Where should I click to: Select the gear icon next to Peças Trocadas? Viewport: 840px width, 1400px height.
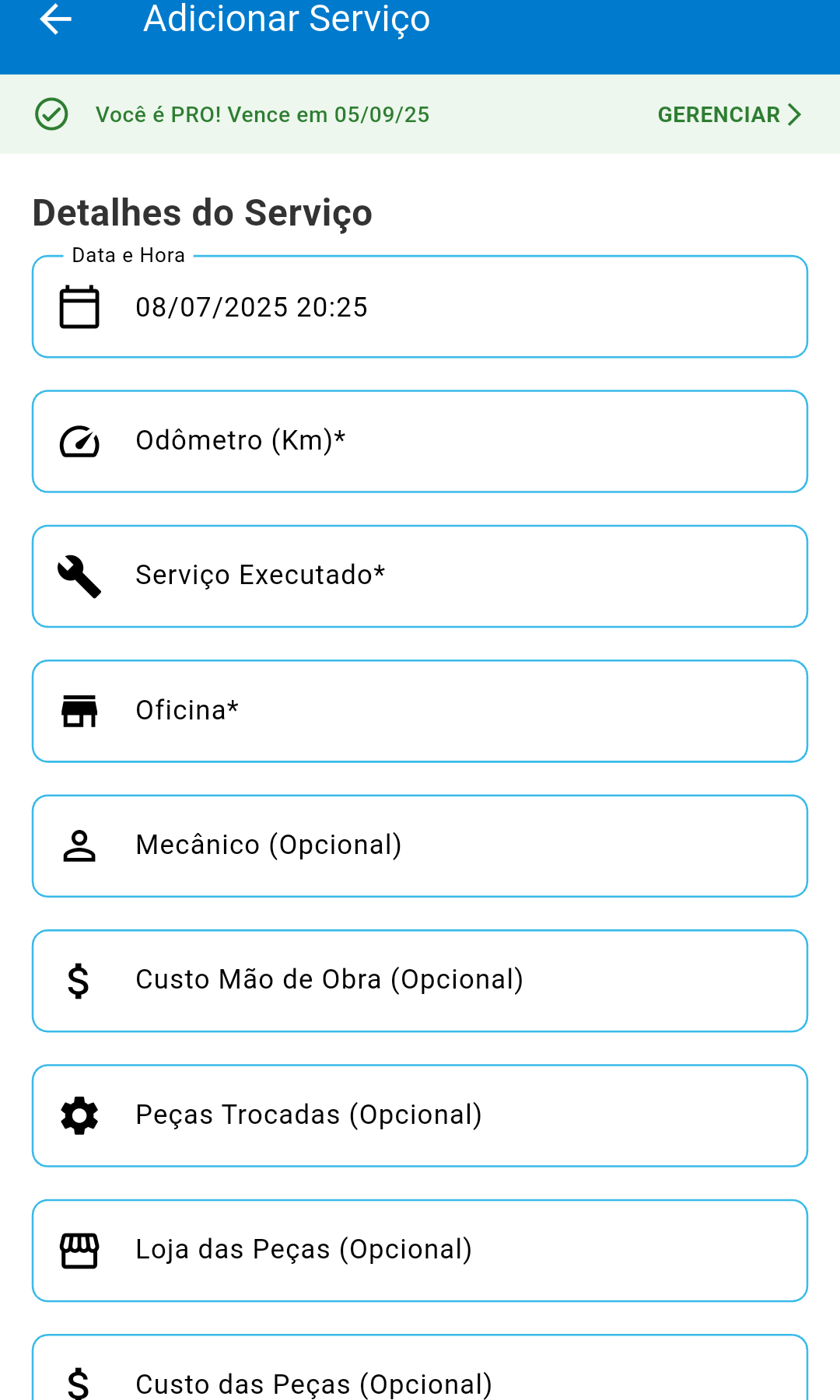[x=79, y=1115]
